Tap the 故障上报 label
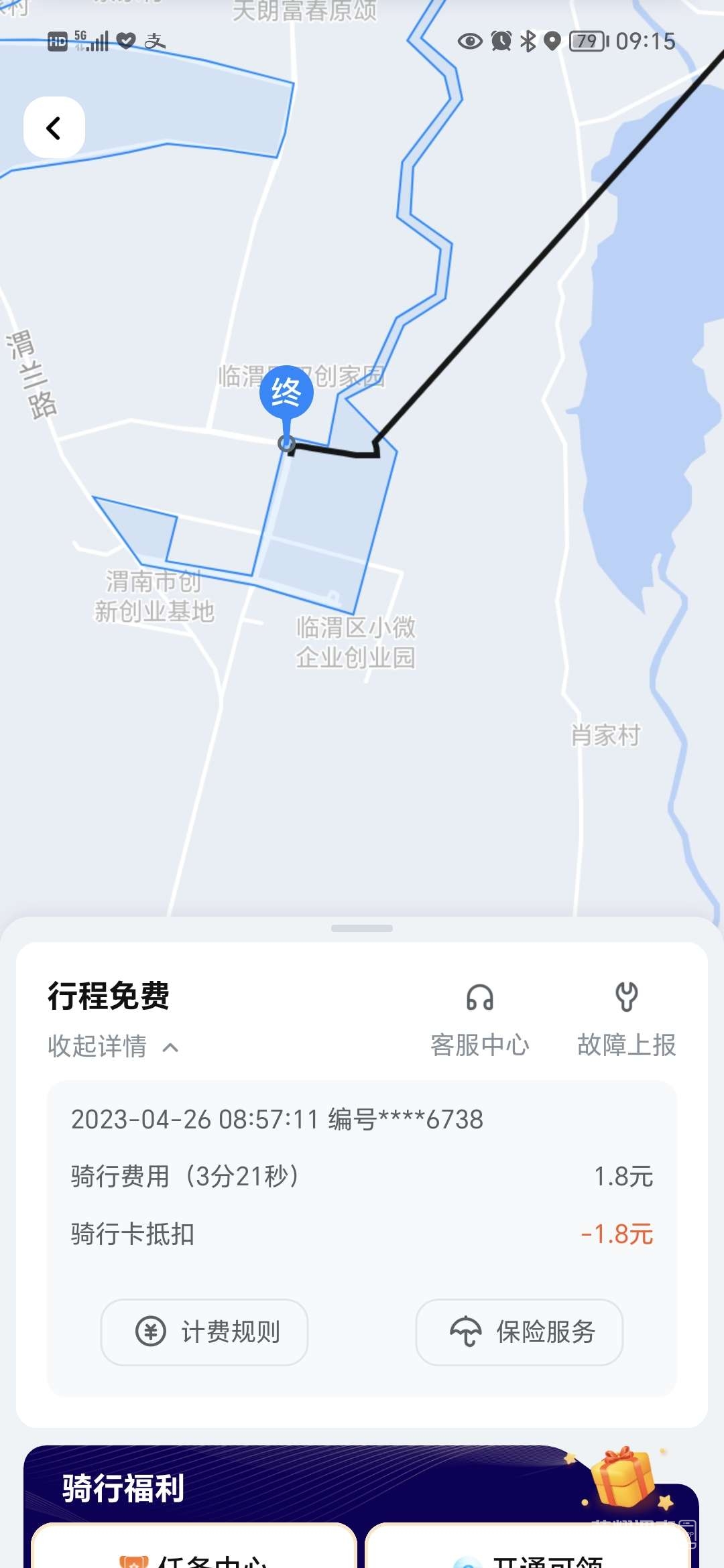 [627, 1043]
